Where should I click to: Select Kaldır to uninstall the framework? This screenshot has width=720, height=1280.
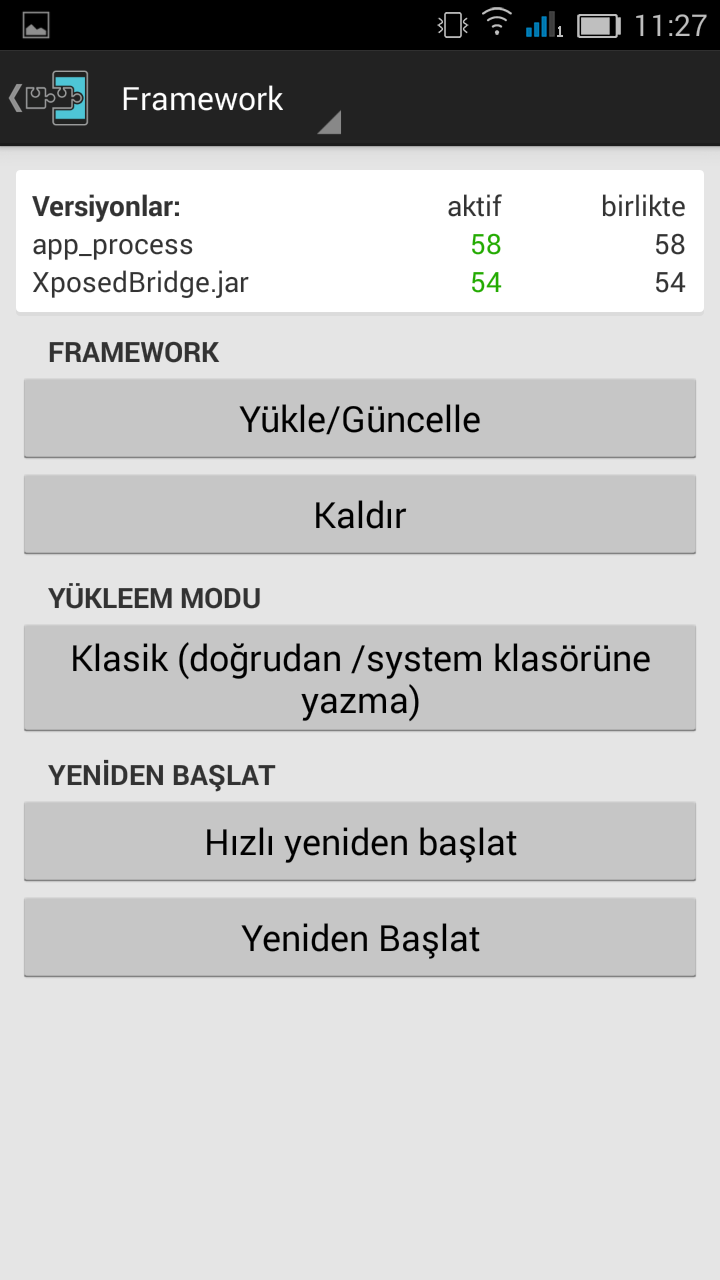(360, 515)
